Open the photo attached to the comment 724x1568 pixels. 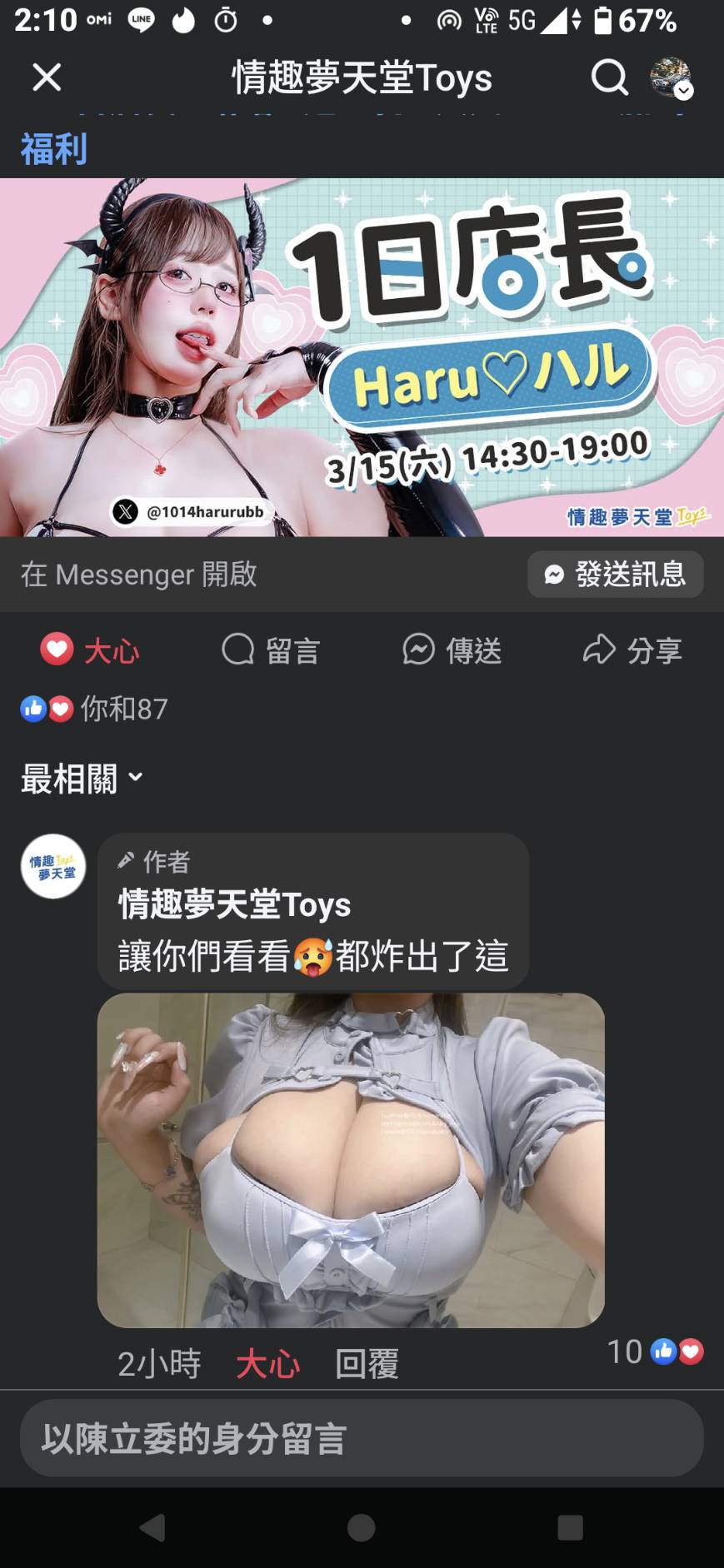click(x=351, y=1159)
